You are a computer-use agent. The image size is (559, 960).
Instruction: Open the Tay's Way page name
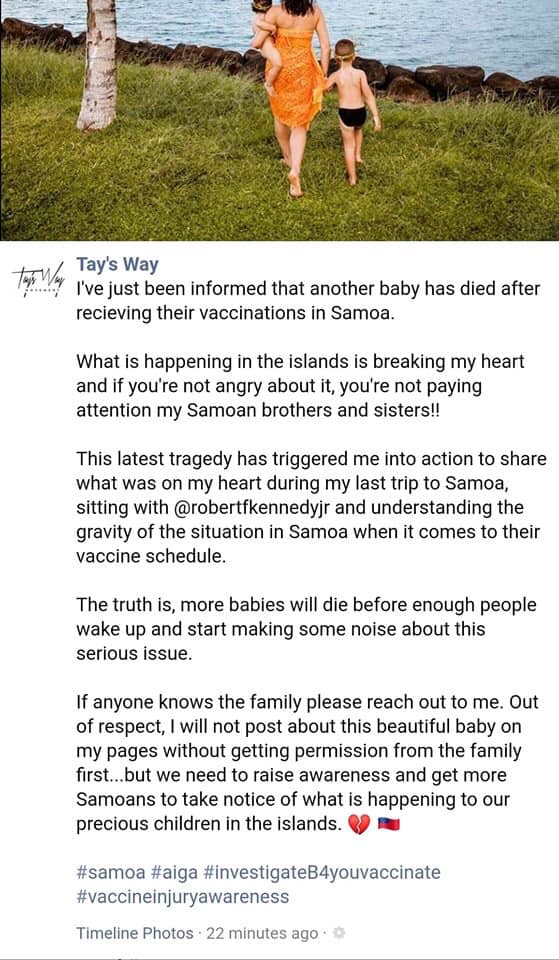[x=117, y=265]
